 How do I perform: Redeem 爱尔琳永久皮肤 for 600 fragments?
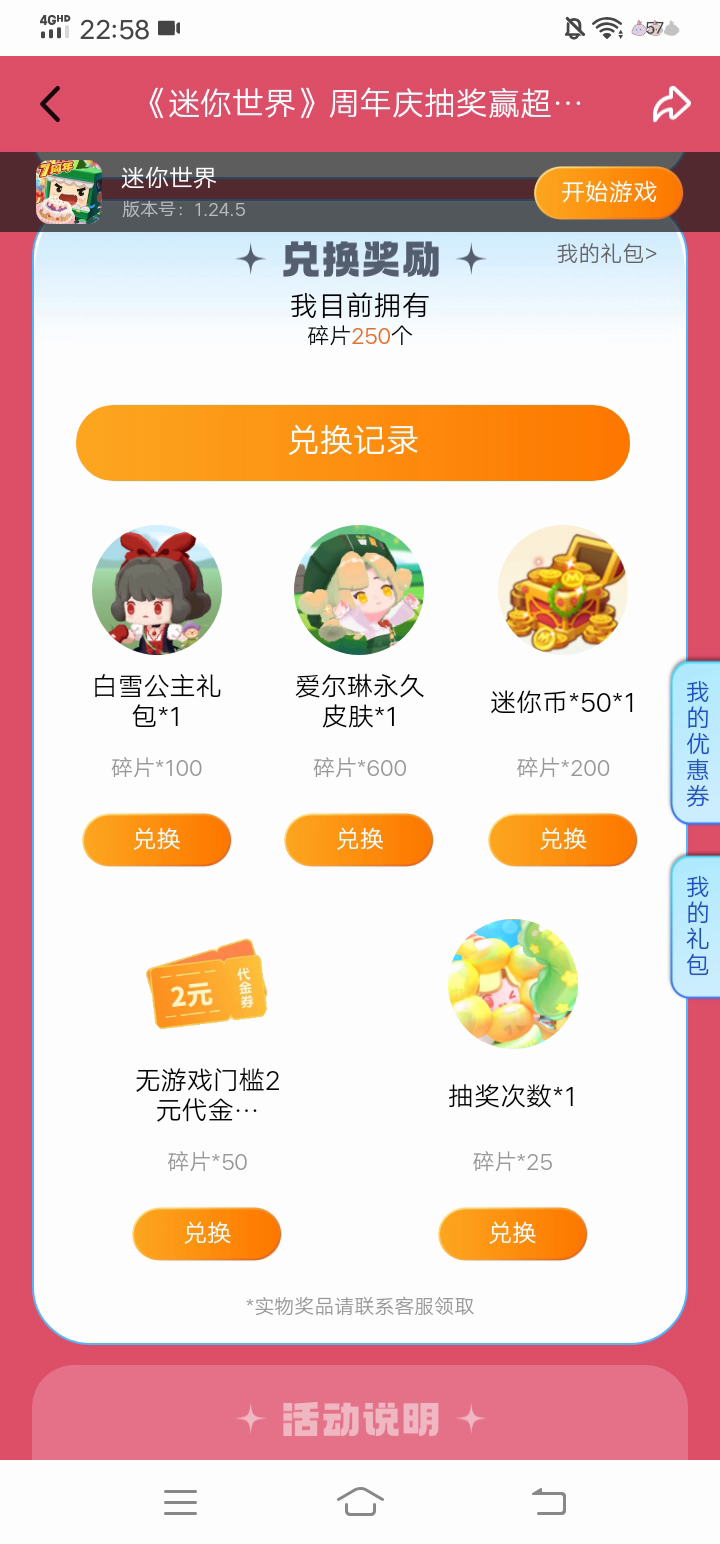(x=359, y=839)
